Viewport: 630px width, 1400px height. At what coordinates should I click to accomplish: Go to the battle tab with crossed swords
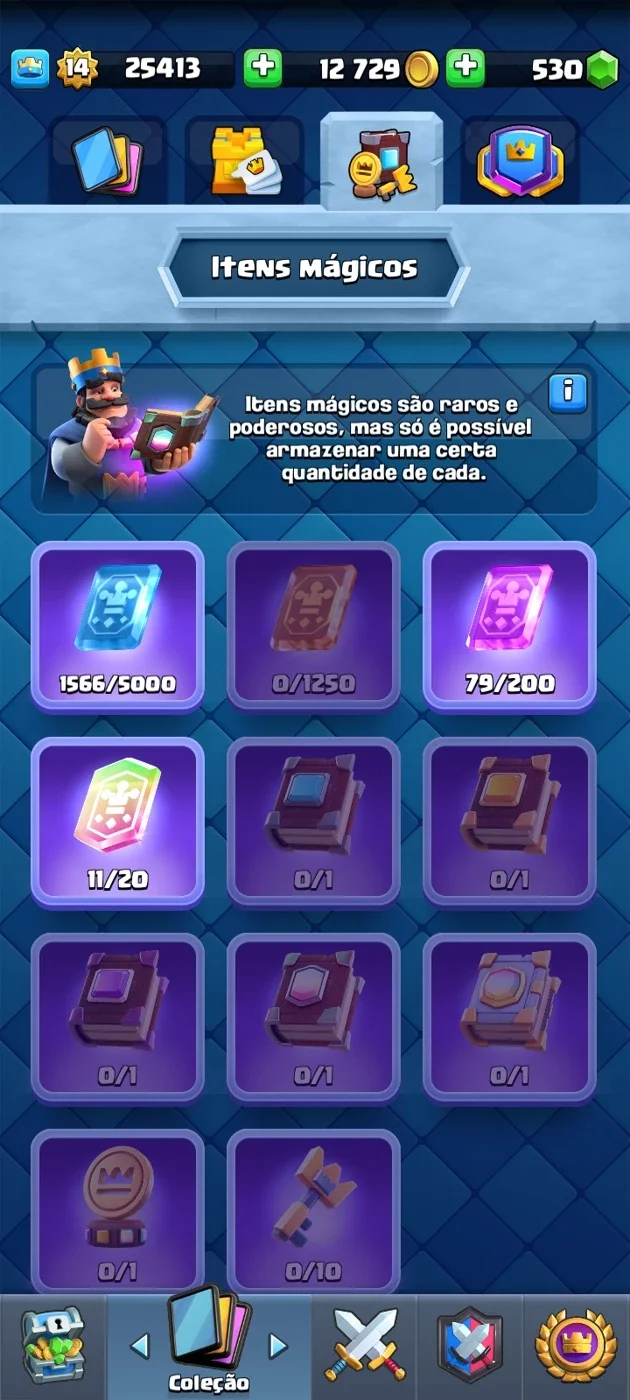365,1347
